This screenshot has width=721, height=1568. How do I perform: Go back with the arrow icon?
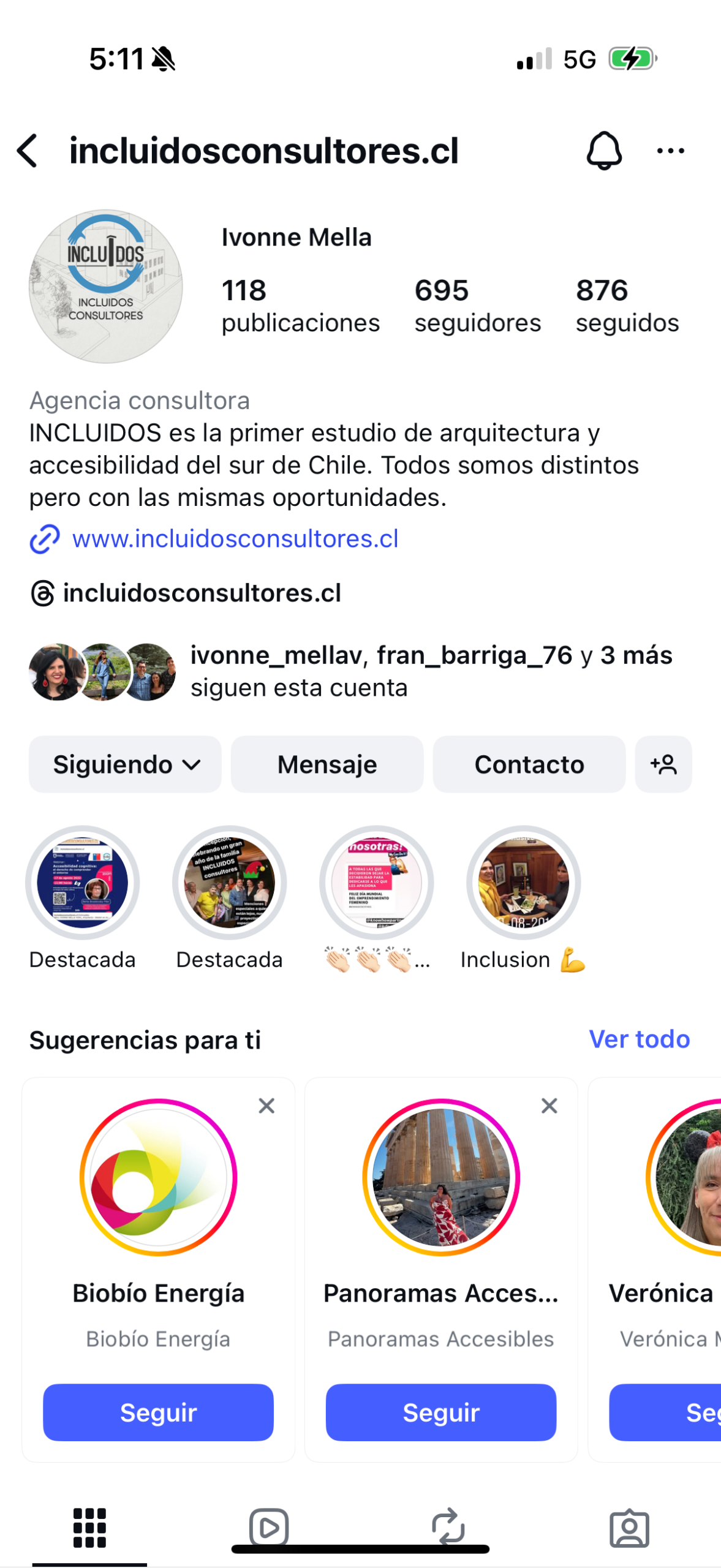point(28,151)
